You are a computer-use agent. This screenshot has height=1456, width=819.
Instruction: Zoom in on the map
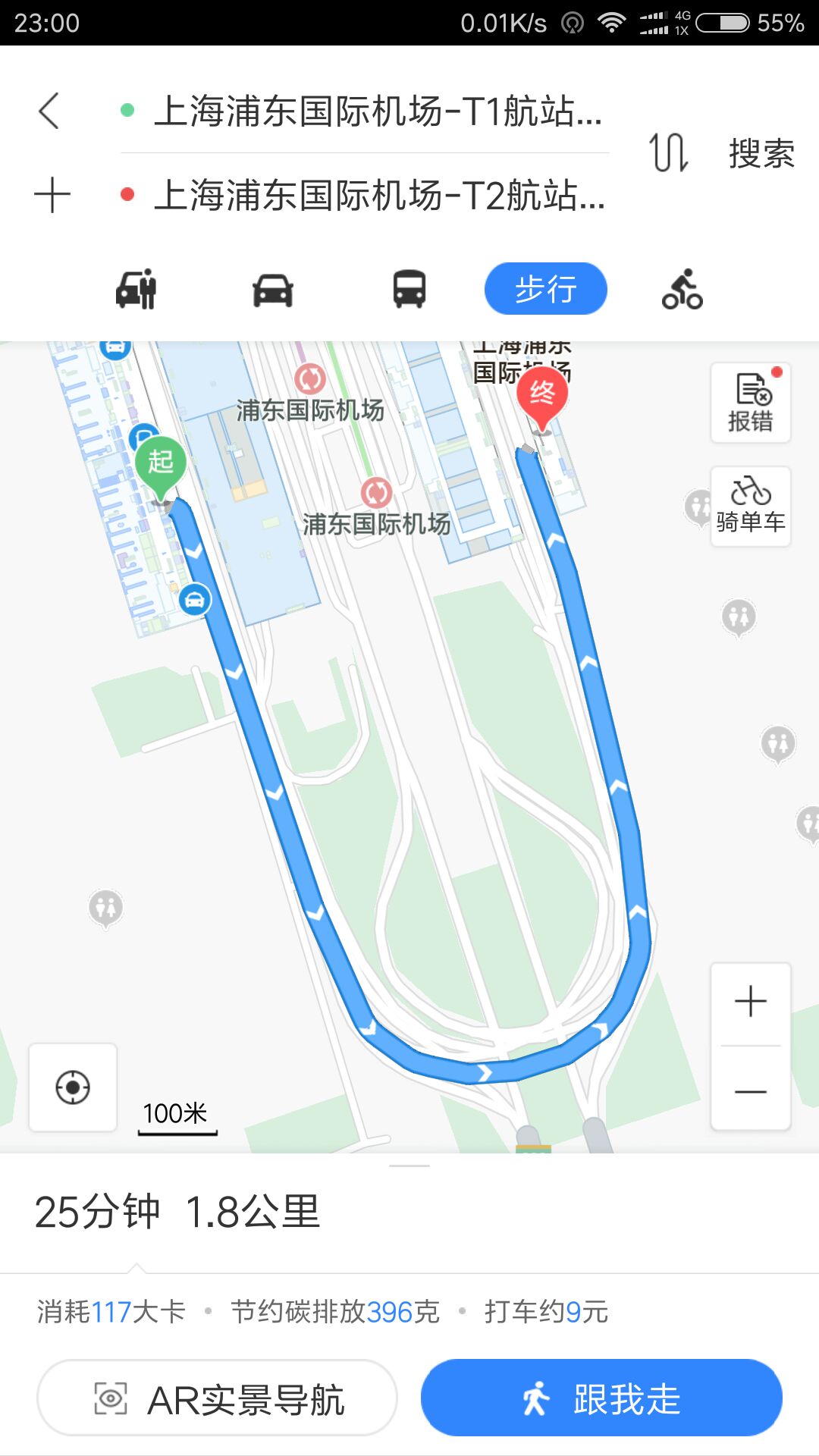pos(751,1002)
